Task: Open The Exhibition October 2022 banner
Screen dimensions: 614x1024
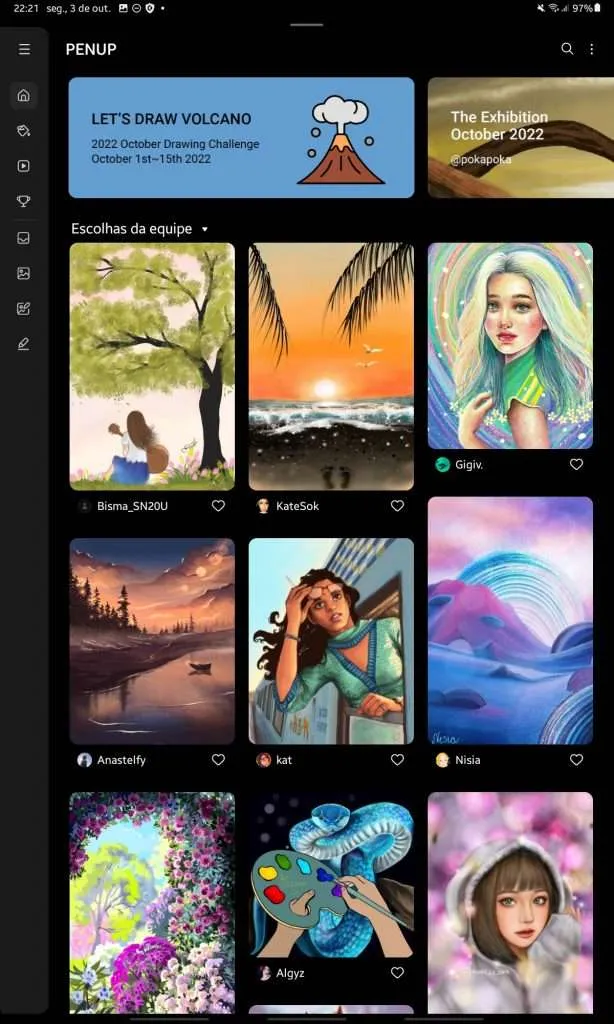Action: tap(521, 137)
